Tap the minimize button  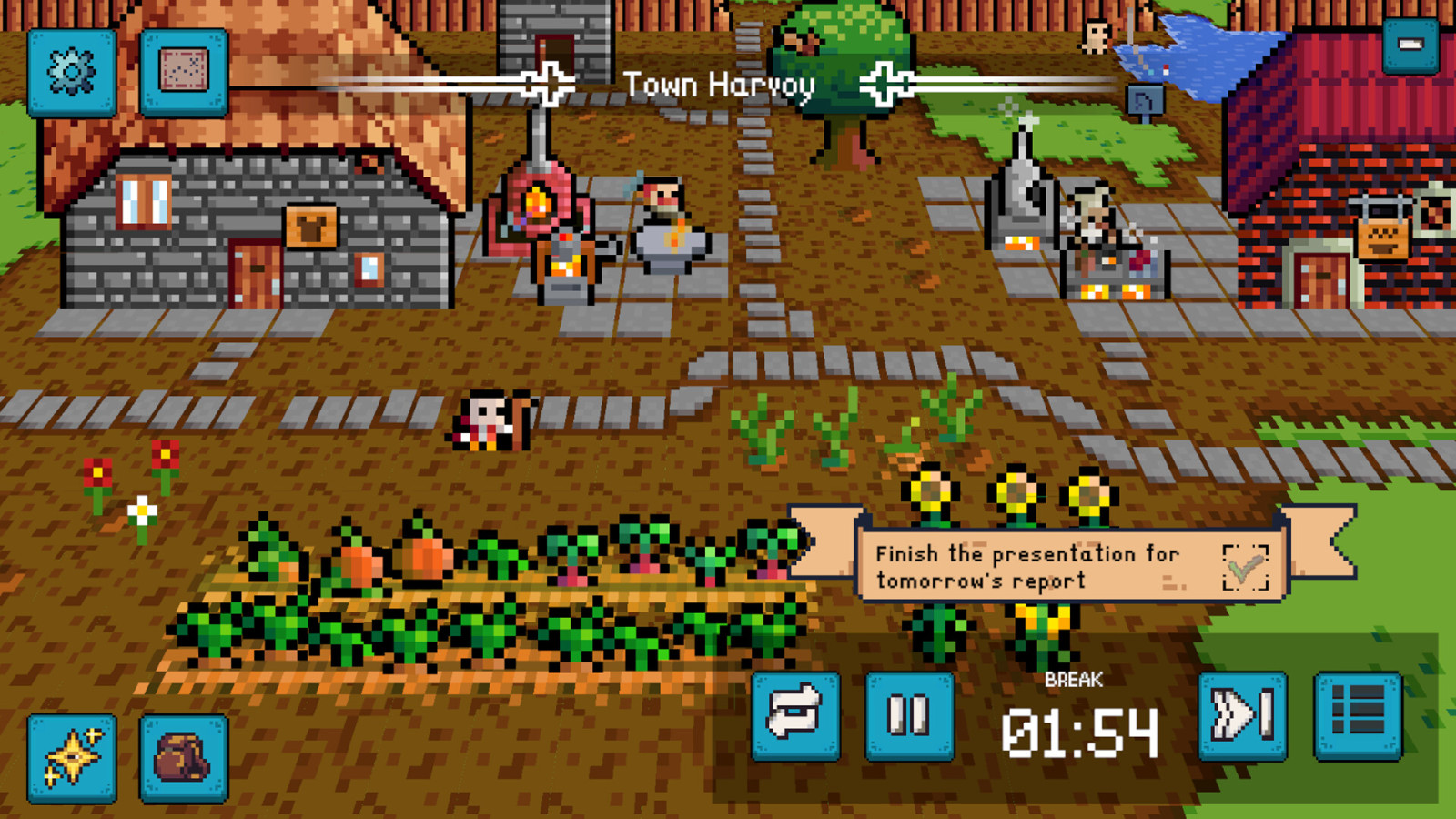click(1410, 45)
